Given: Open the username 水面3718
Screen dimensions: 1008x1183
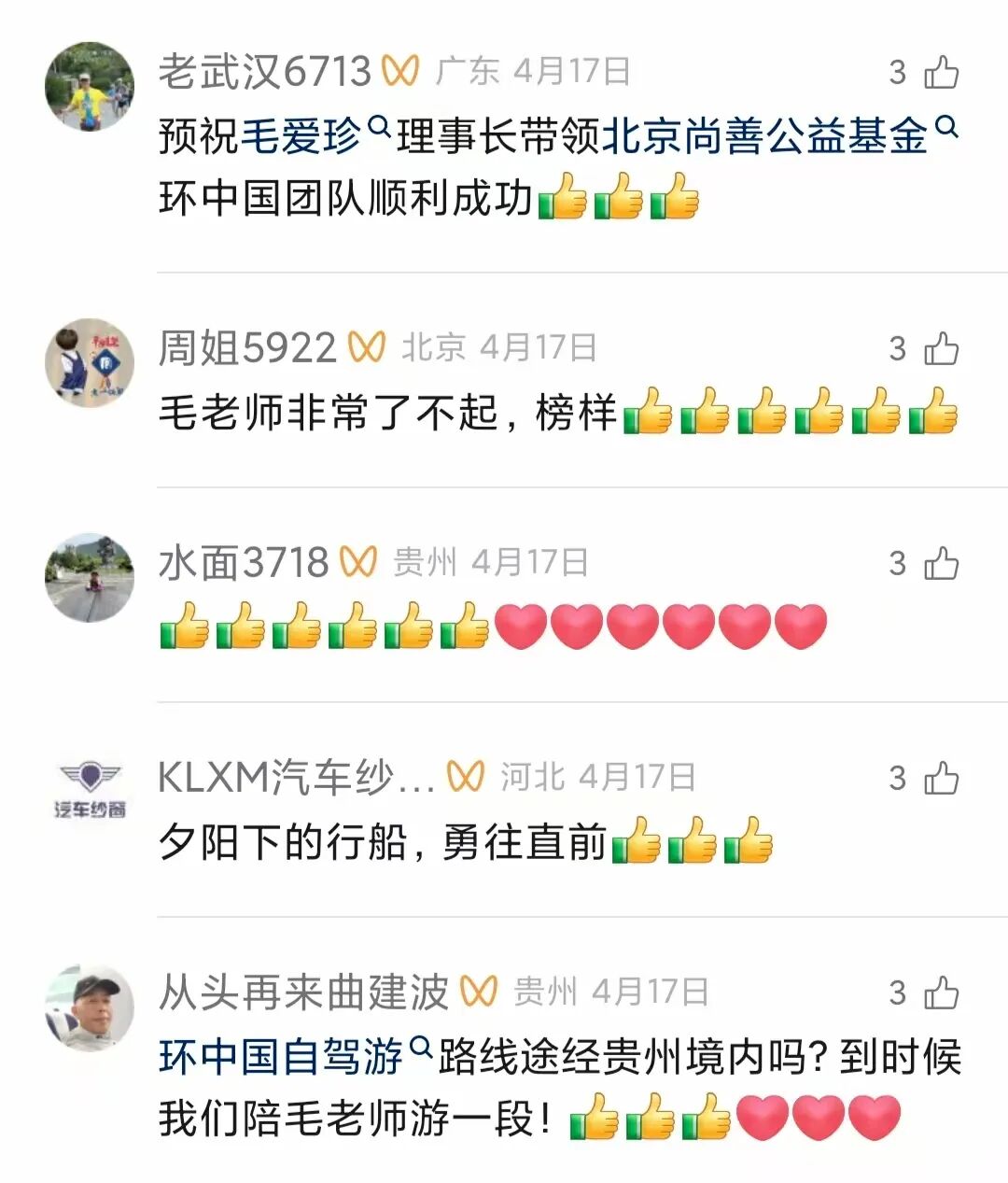Looking at the screenshot, I should coord(243,563).
